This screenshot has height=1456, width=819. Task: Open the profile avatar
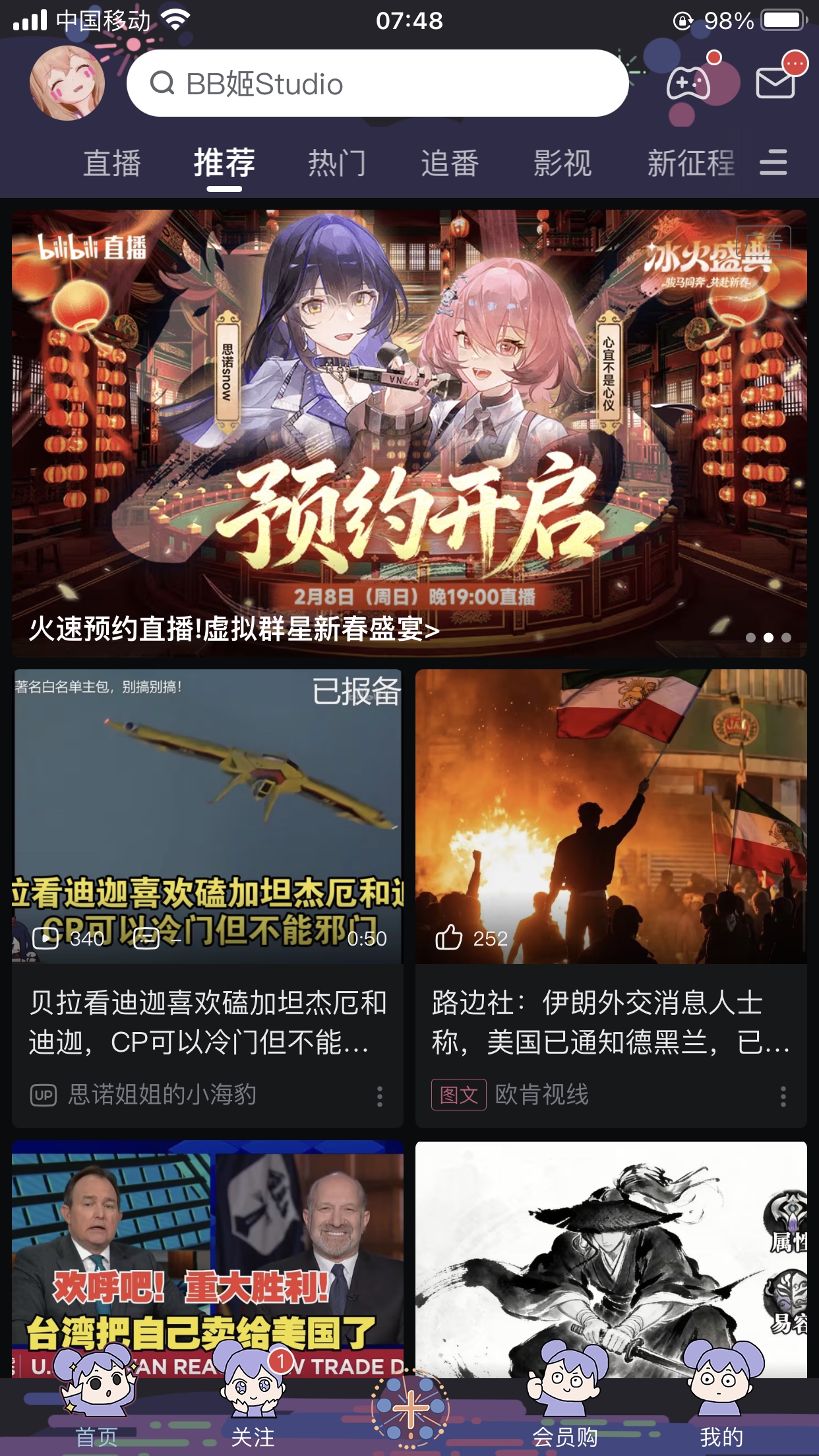[67, 84]
